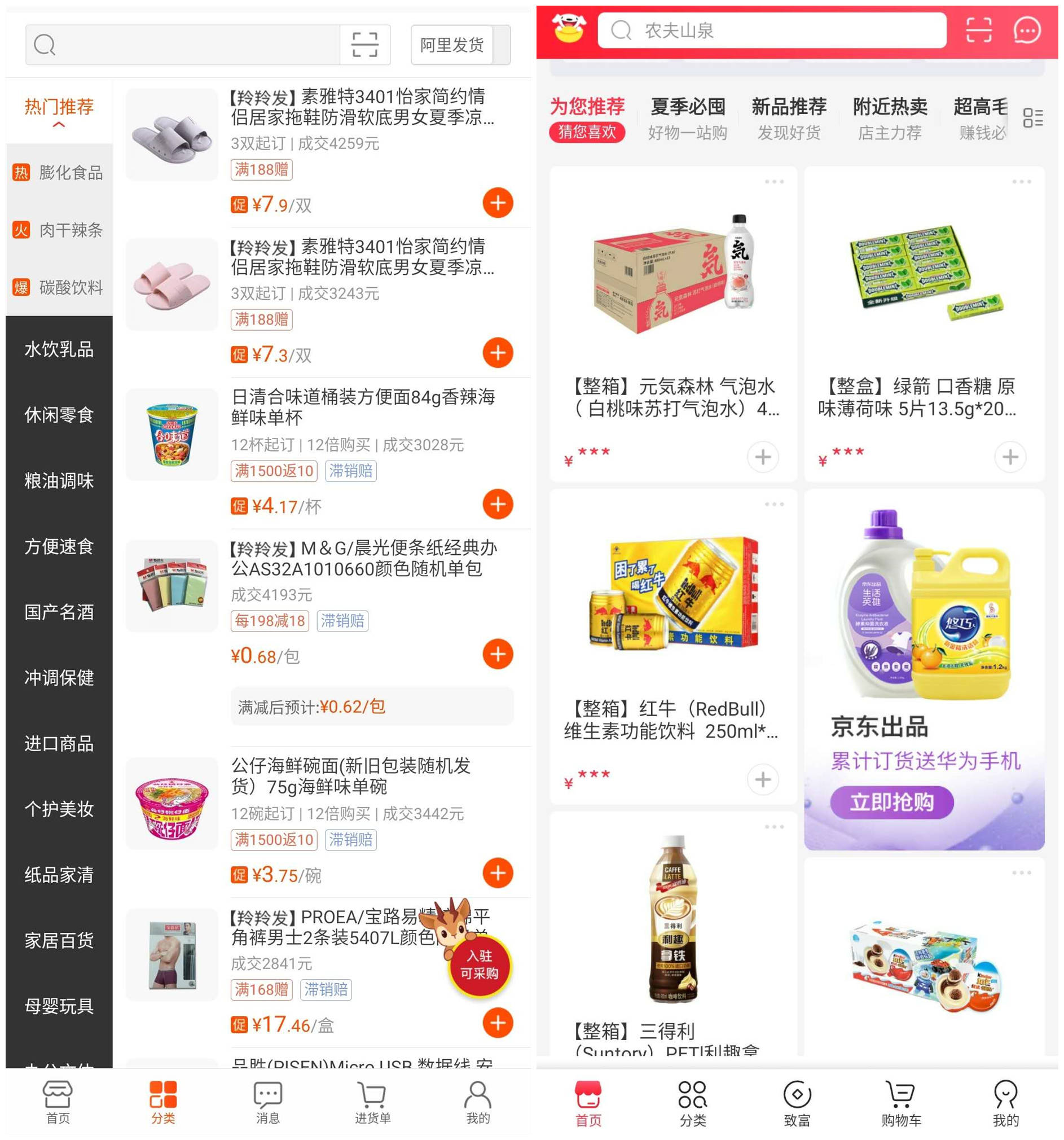Viewport: 1064px width, 1140px height.
Task: Tap the barcode scan icon in left search bar
Action: pyautogui.click(x=365, y=45)
